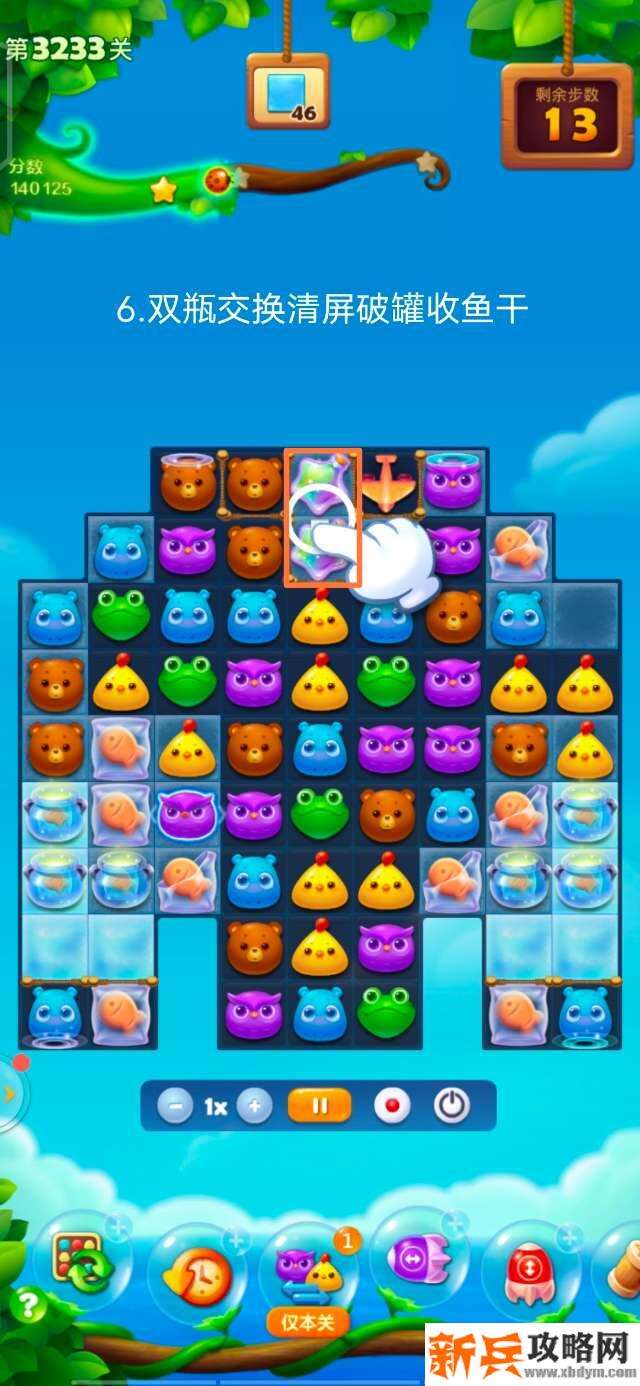Image resolution: width=640 pixels, height=1386 pixels.
Task: Tap the red record button
Action: click(392, 1106)
